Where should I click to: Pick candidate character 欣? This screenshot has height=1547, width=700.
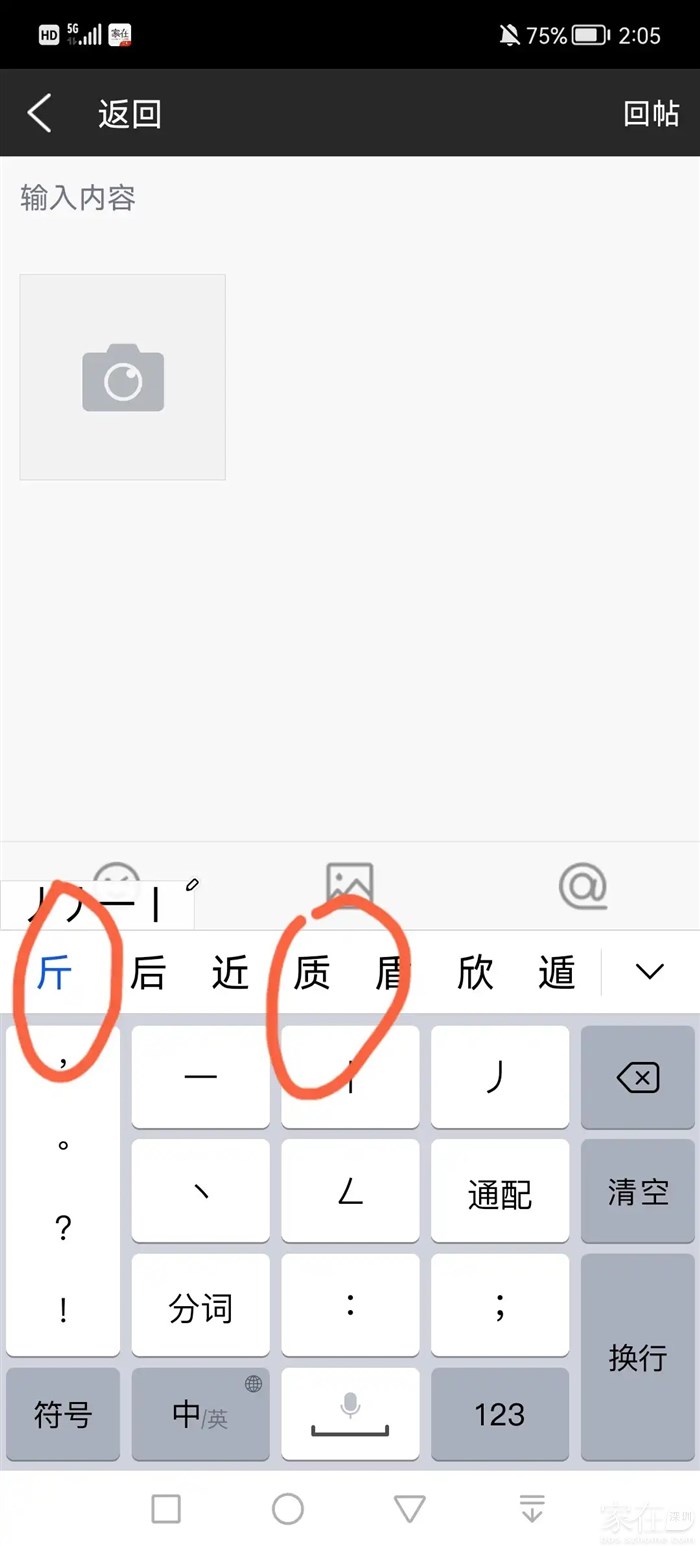coord(475,972)
